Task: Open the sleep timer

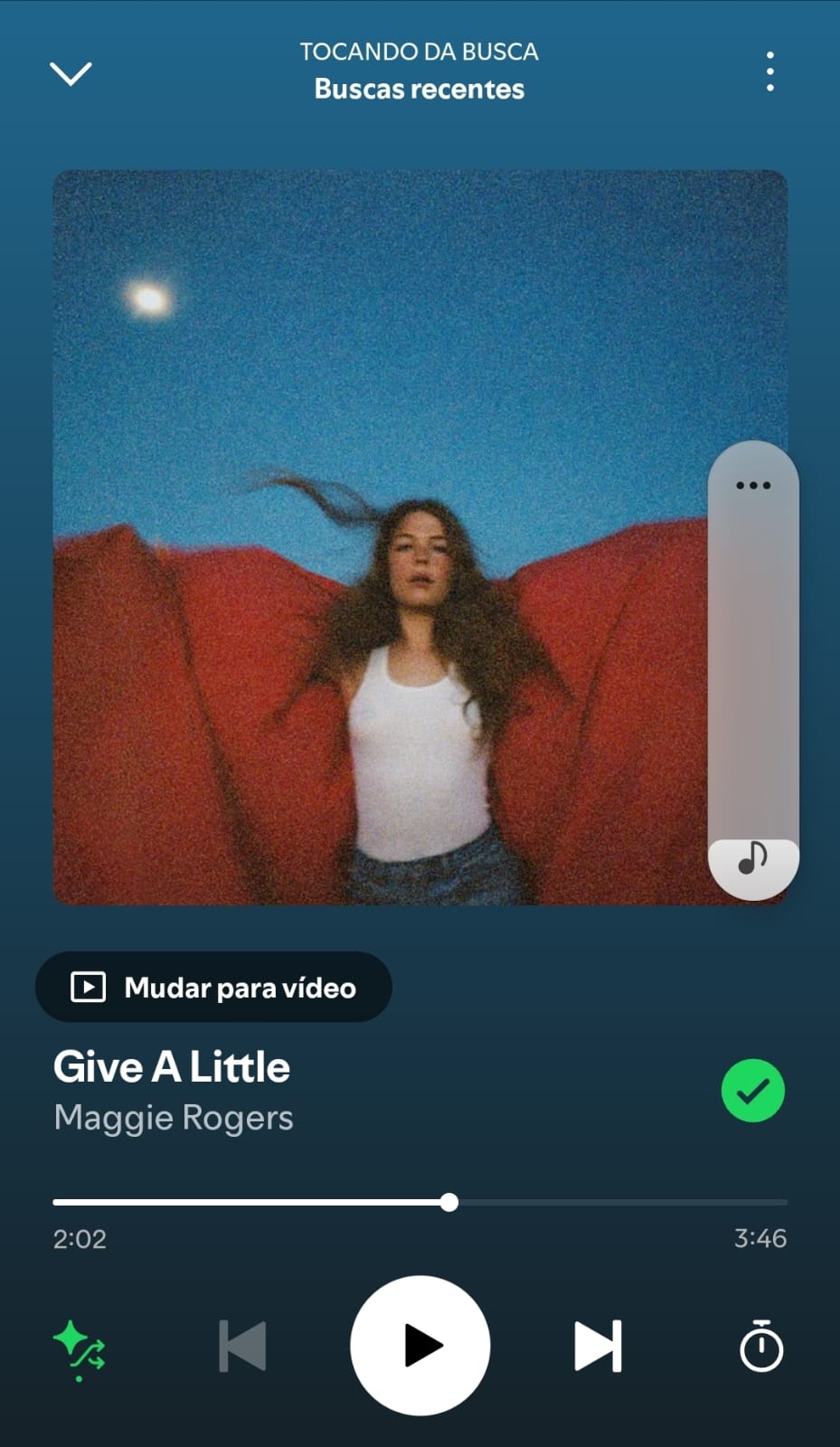Action: 760,1345
